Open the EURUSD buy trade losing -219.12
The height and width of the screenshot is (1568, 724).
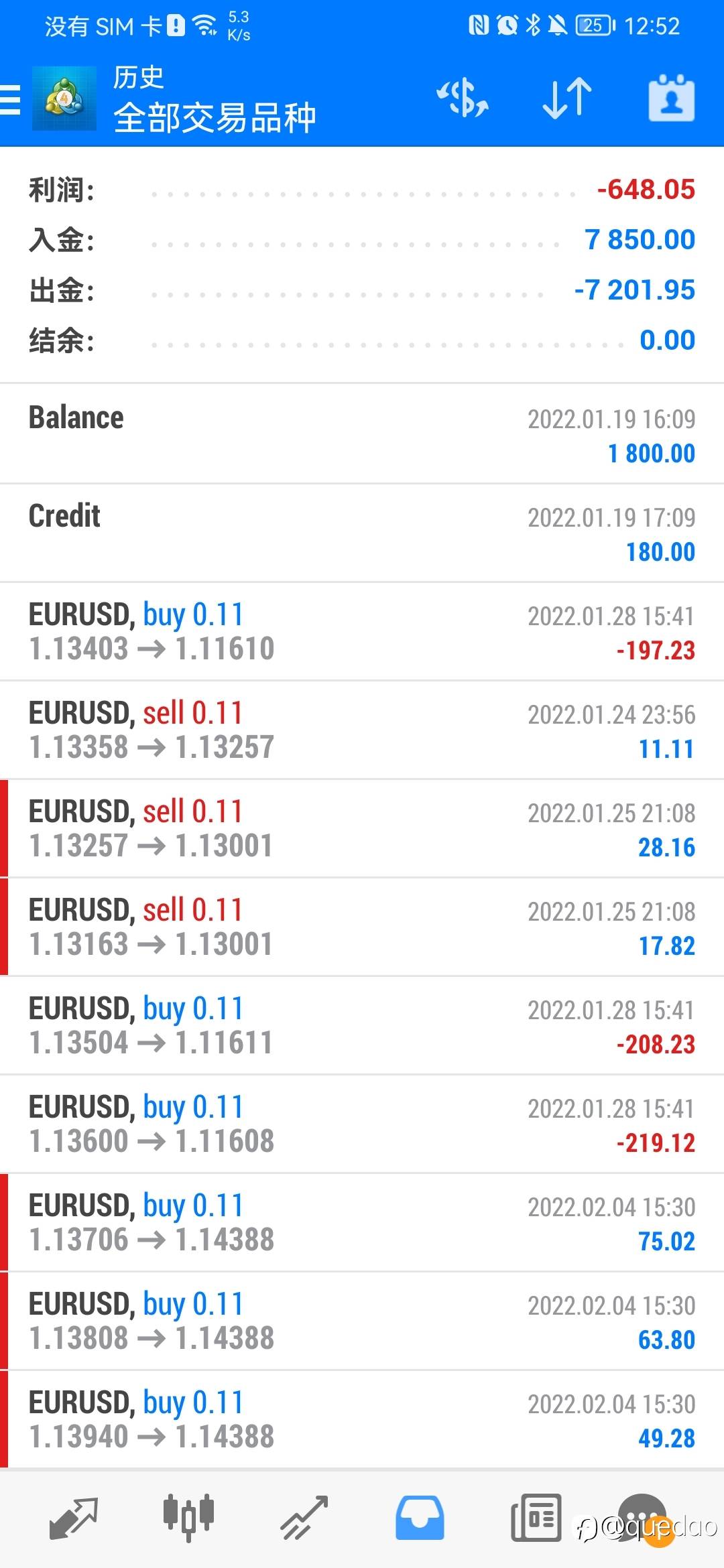(x=362, y=1124)
